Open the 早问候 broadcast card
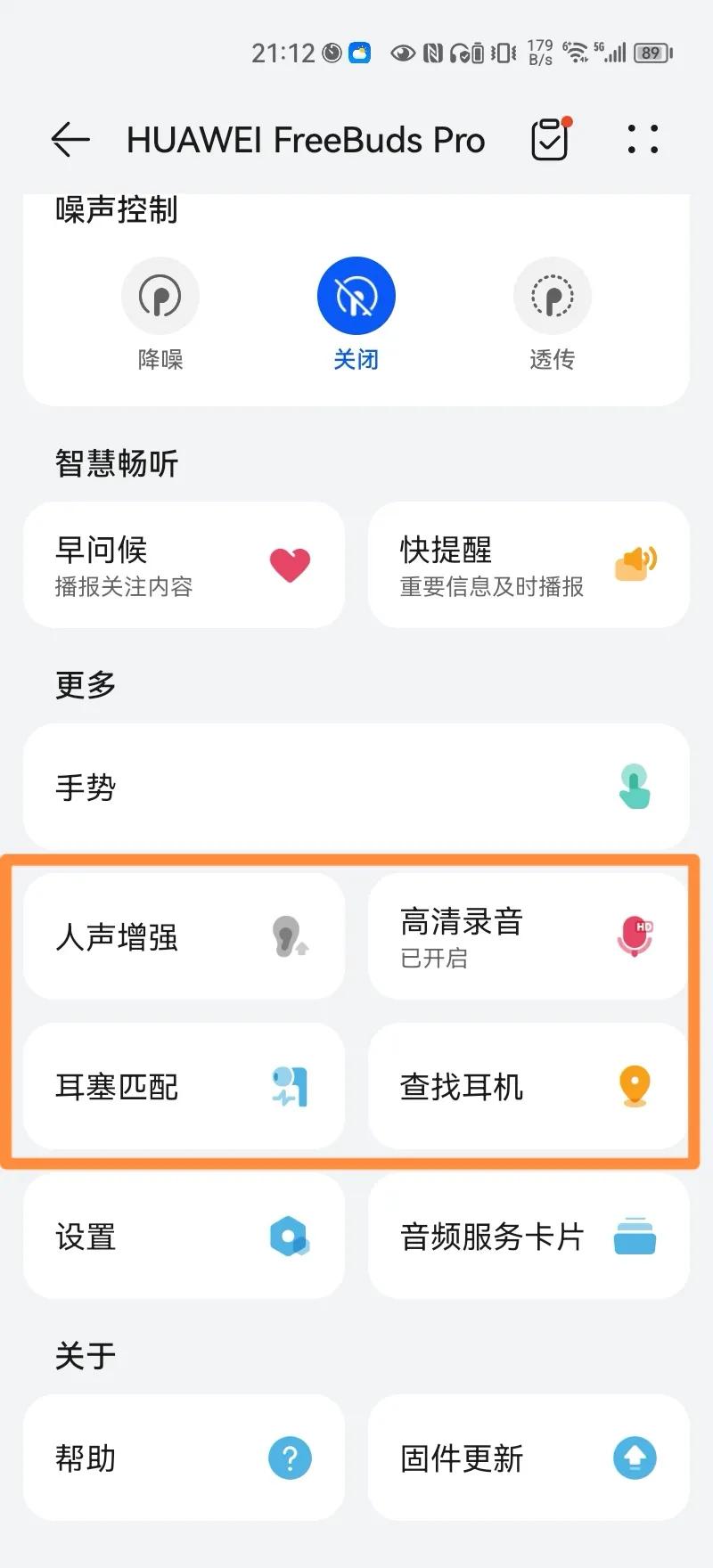Viewport: 713px width, 1568px height. [x=183, y=564]
